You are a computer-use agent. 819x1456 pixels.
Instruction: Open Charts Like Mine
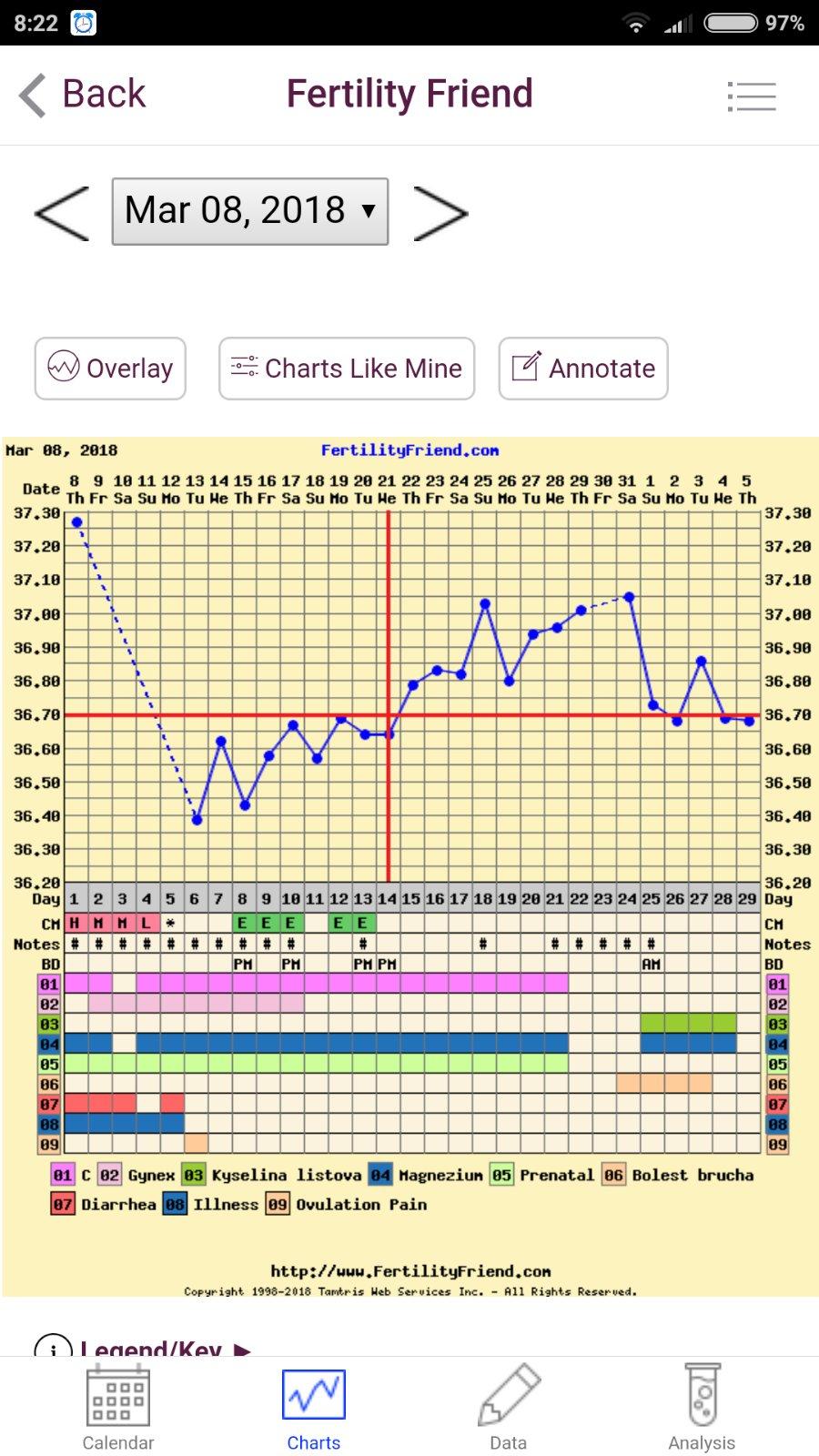pyautogui.click(x=347, y=369)
